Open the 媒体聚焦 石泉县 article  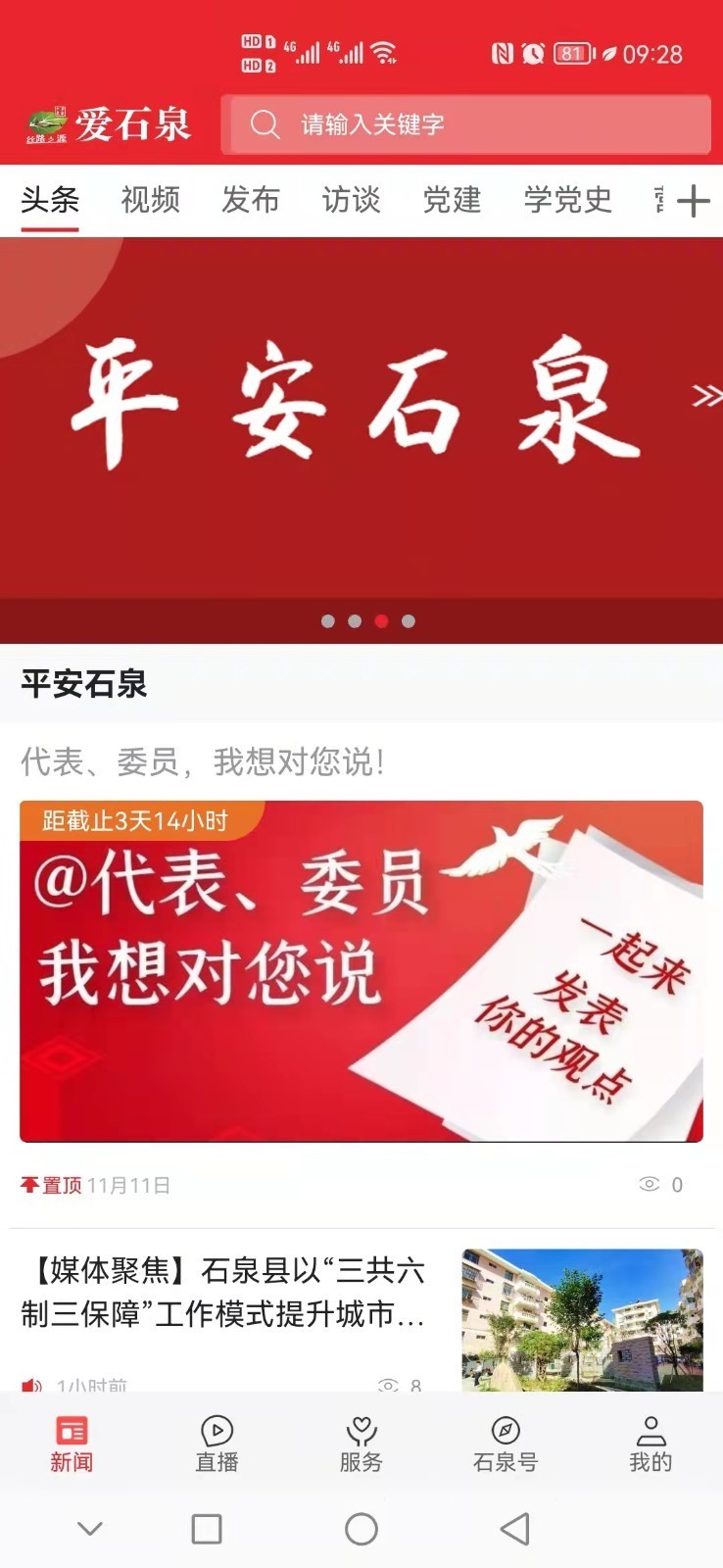click(x=223, y=1292)
